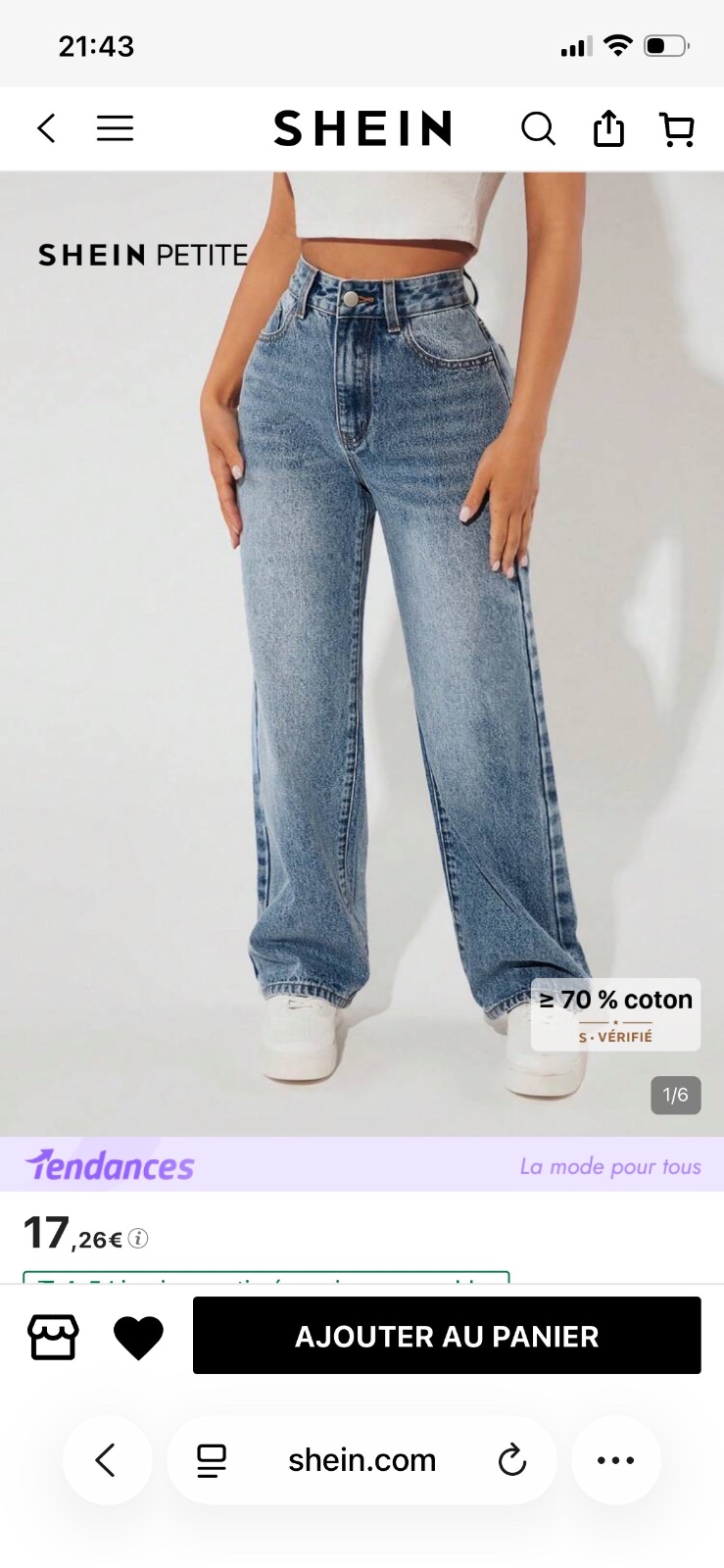Open the hamburger menu
The width and height of the screenshot is (724, 1568).
115,128
